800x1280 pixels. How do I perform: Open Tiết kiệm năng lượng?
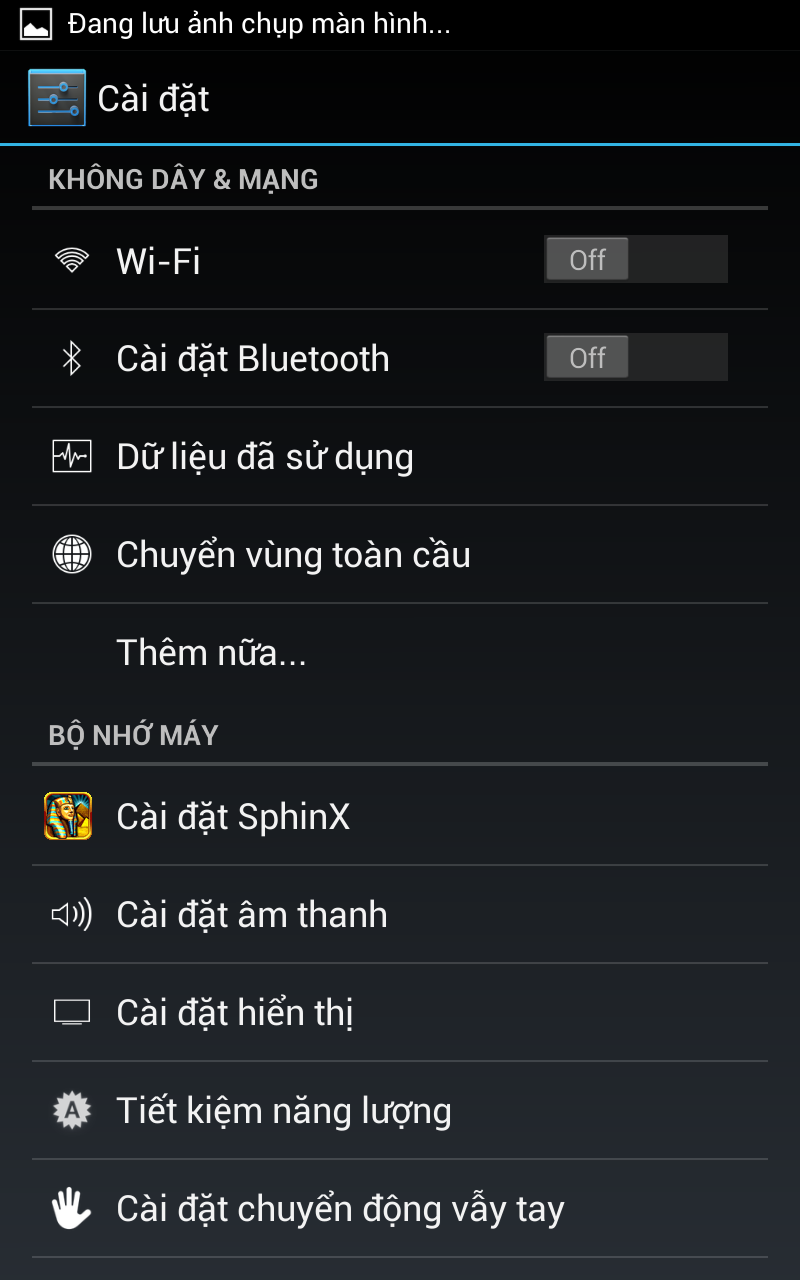pos(400,1111)
